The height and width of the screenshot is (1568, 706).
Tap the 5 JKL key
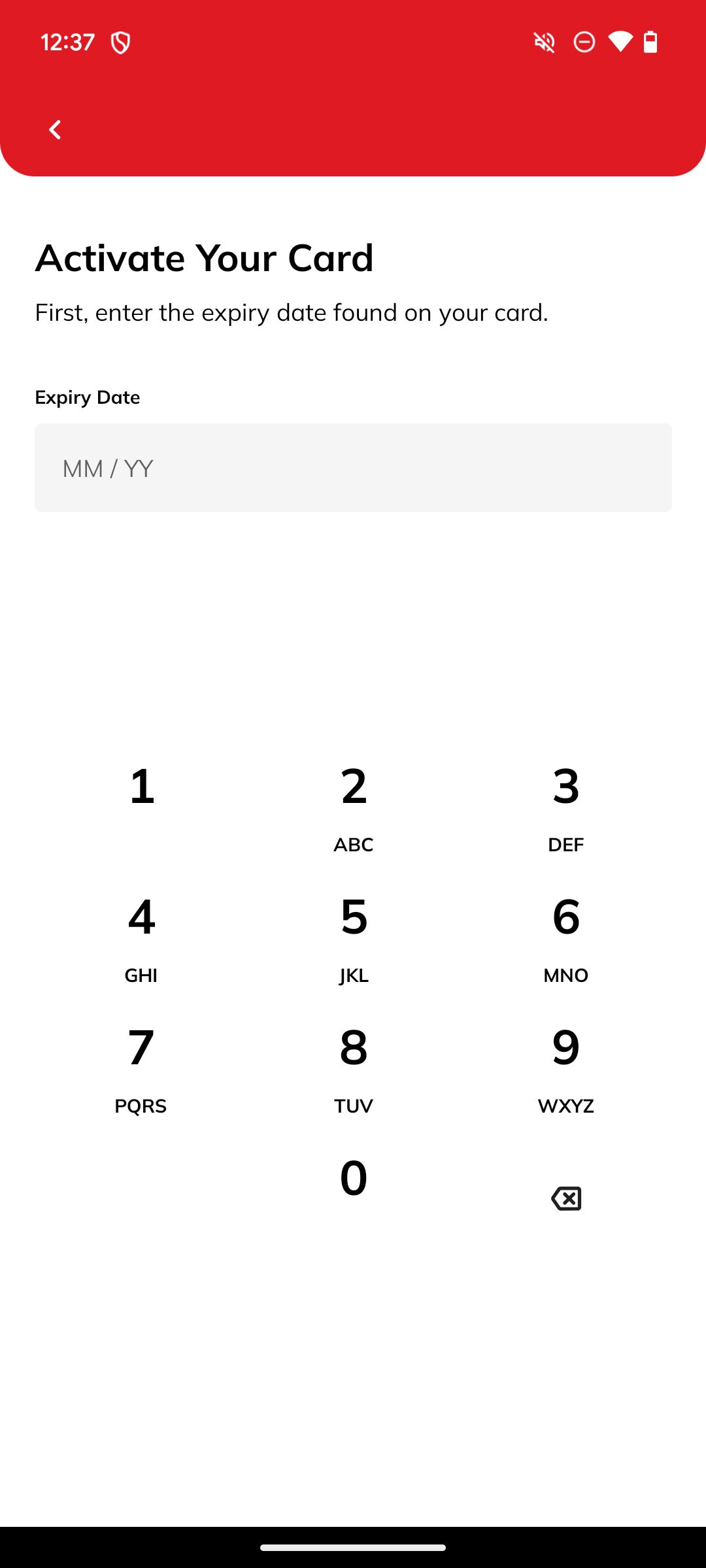(x=354, y=938)
